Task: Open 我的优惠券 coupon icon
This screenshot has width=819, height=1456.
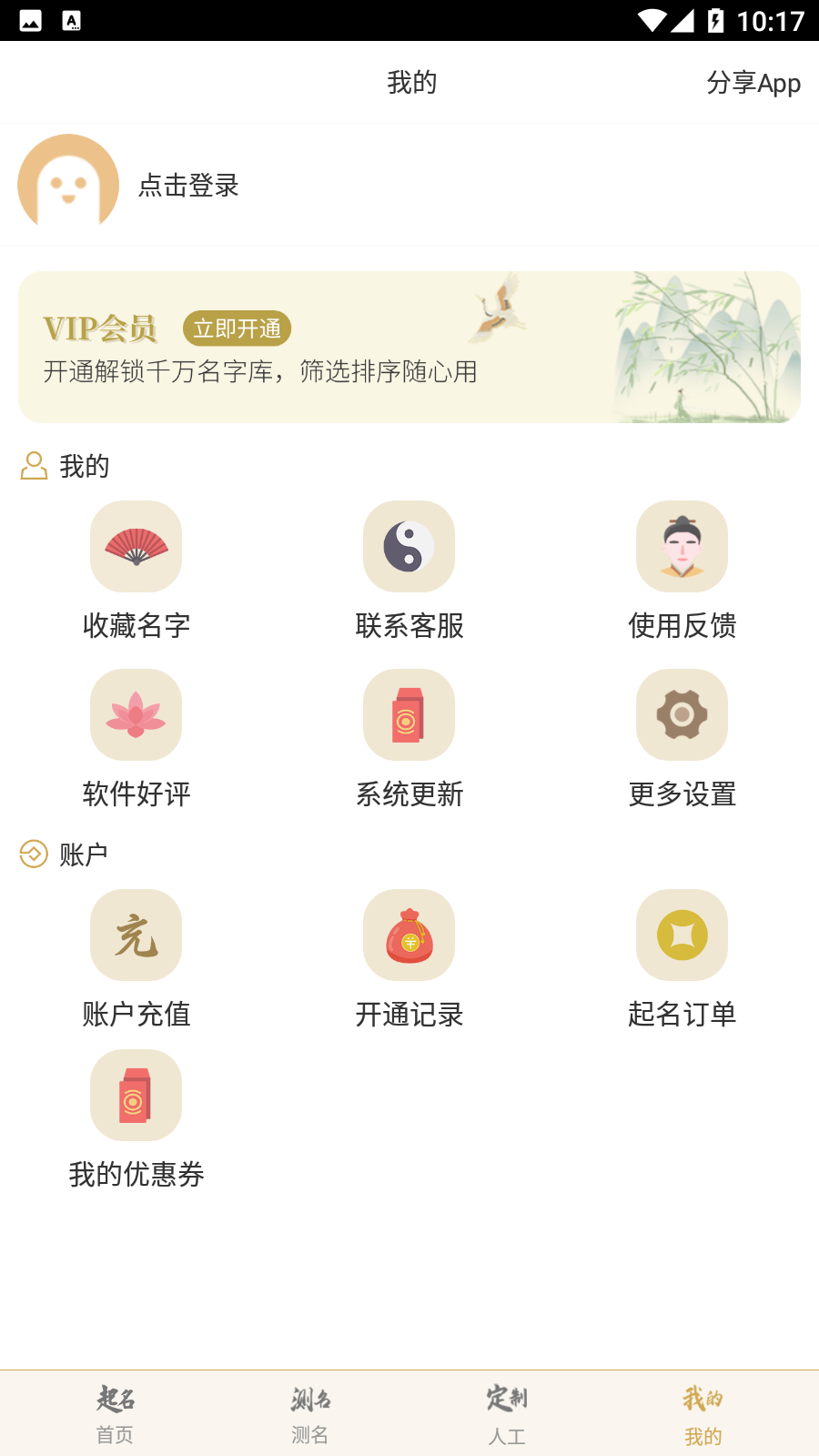Action: [x=136, y=1095]
